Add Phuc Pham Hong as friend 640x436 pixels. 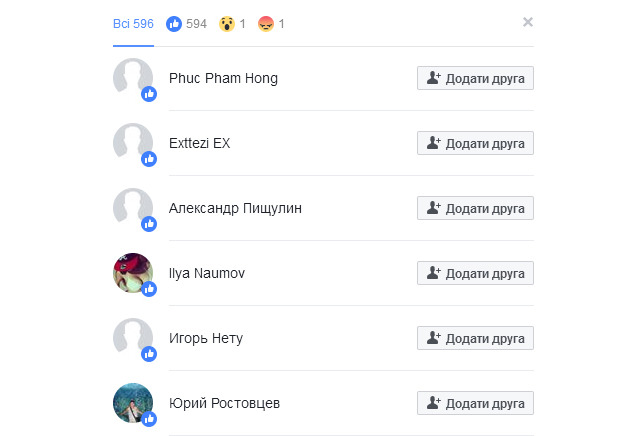[x=475, y=78]
